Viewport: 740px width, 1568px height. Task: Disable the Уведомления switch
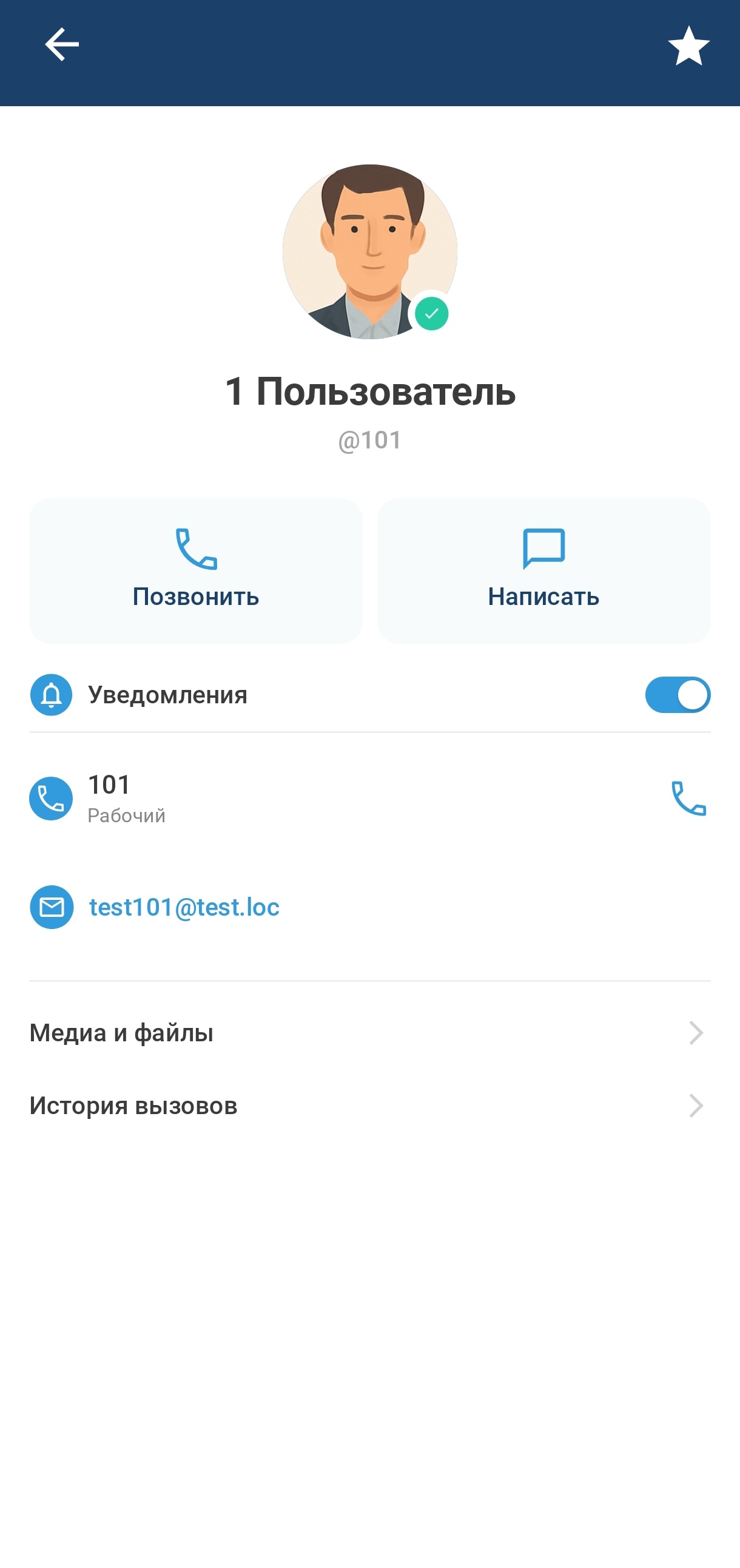(678, 695)
